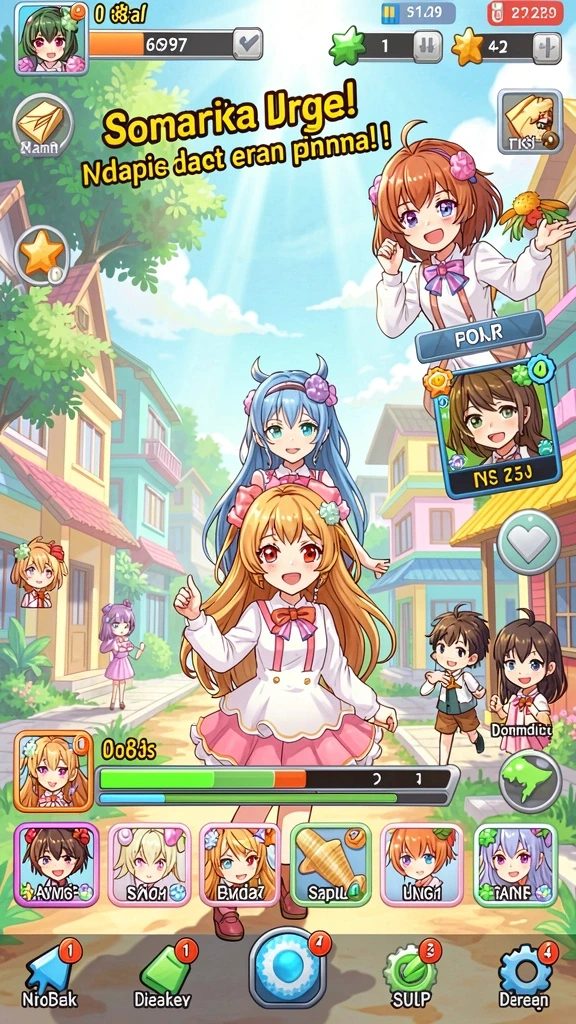The height and width of the screenshot is (1024, 576).
Task: Open the round gold star button
Action: [42, 255]
